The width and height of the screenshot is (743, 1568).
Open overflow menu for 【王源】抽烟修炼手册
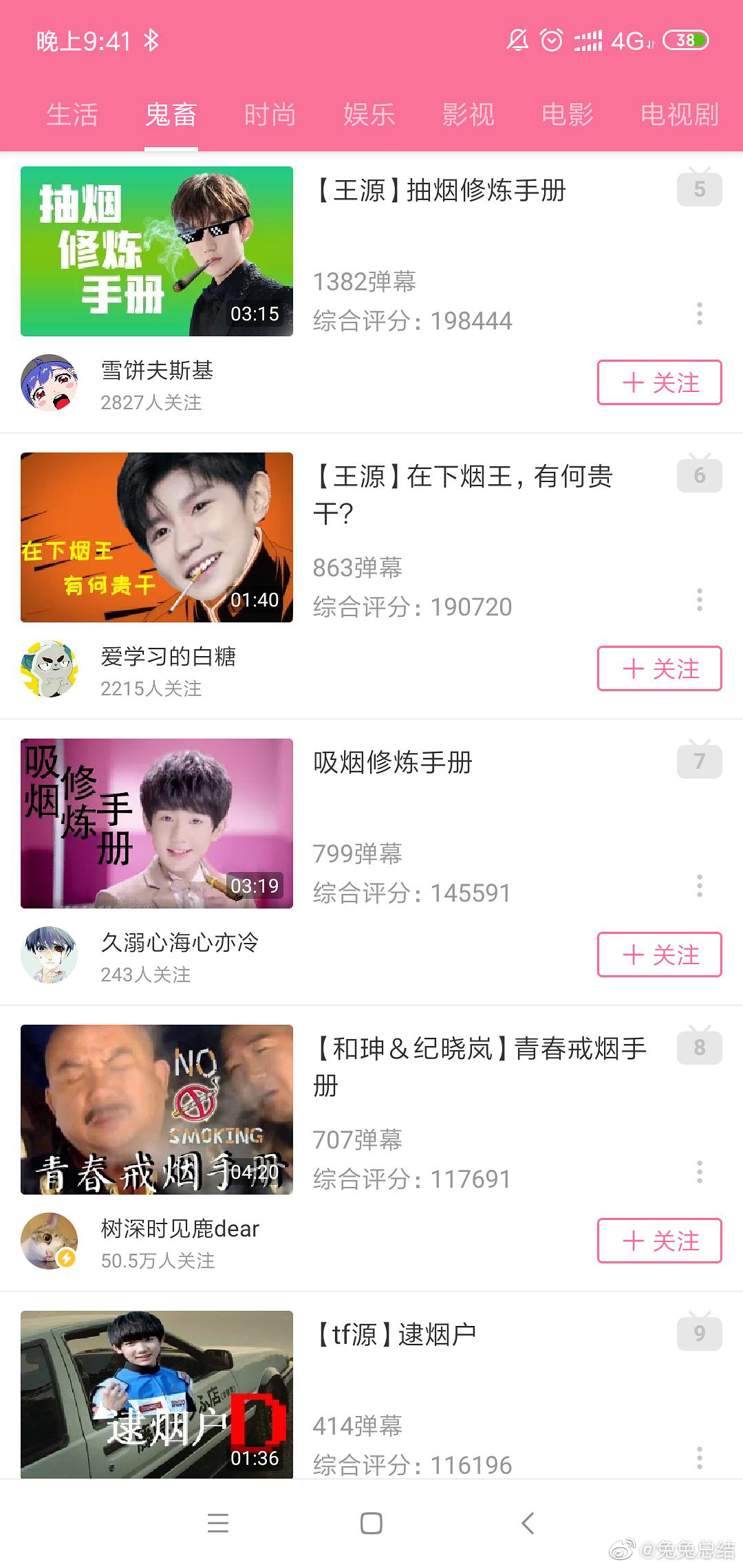tap(699, 314)
